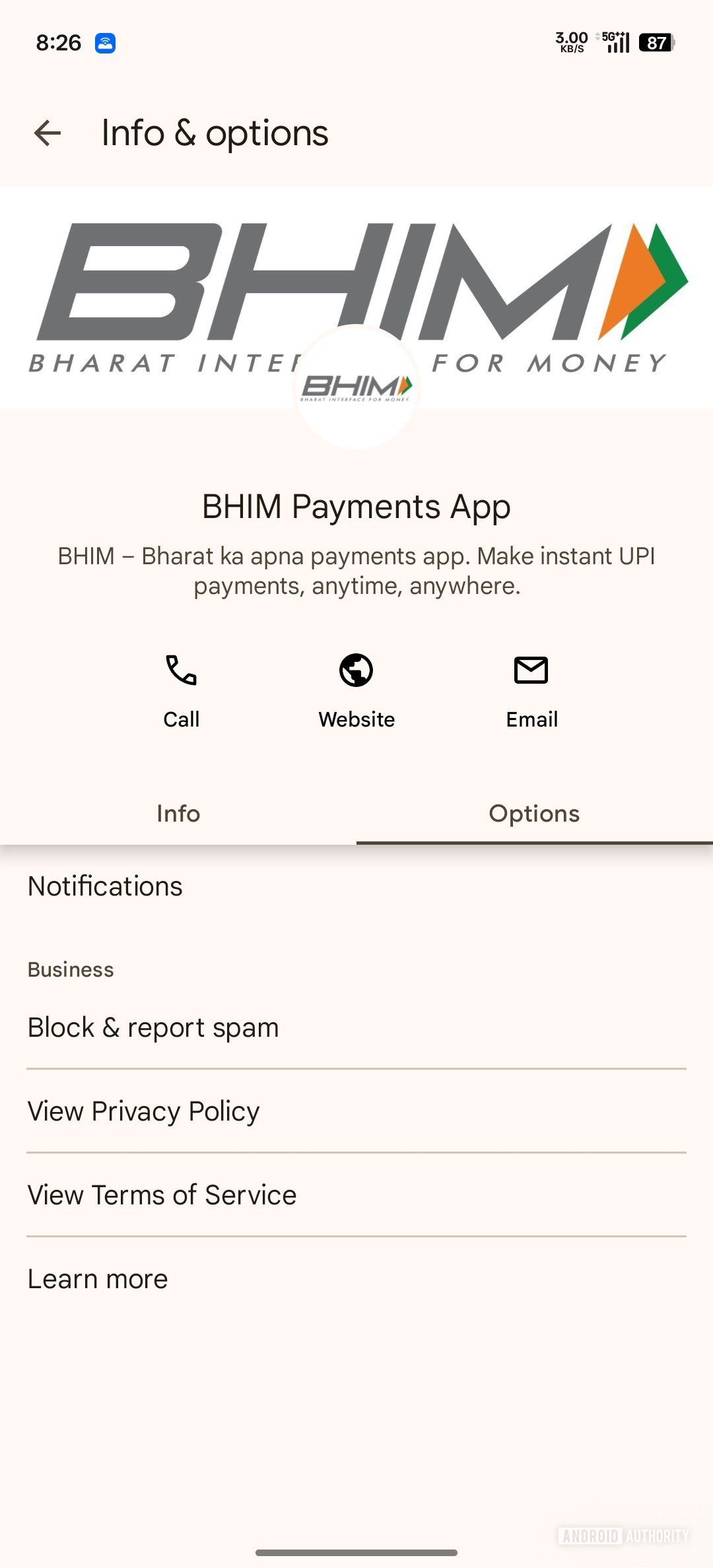
Task: Block & report spam from BHIM
Action: pos(153,1026)
